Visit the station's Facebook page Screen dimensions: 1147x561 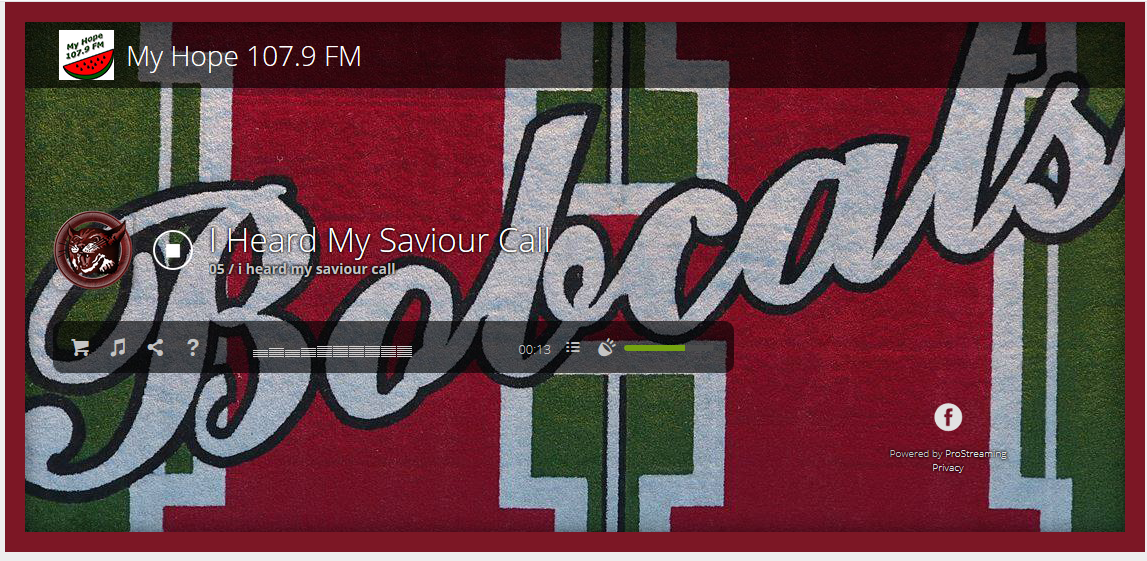pos(948,417)
